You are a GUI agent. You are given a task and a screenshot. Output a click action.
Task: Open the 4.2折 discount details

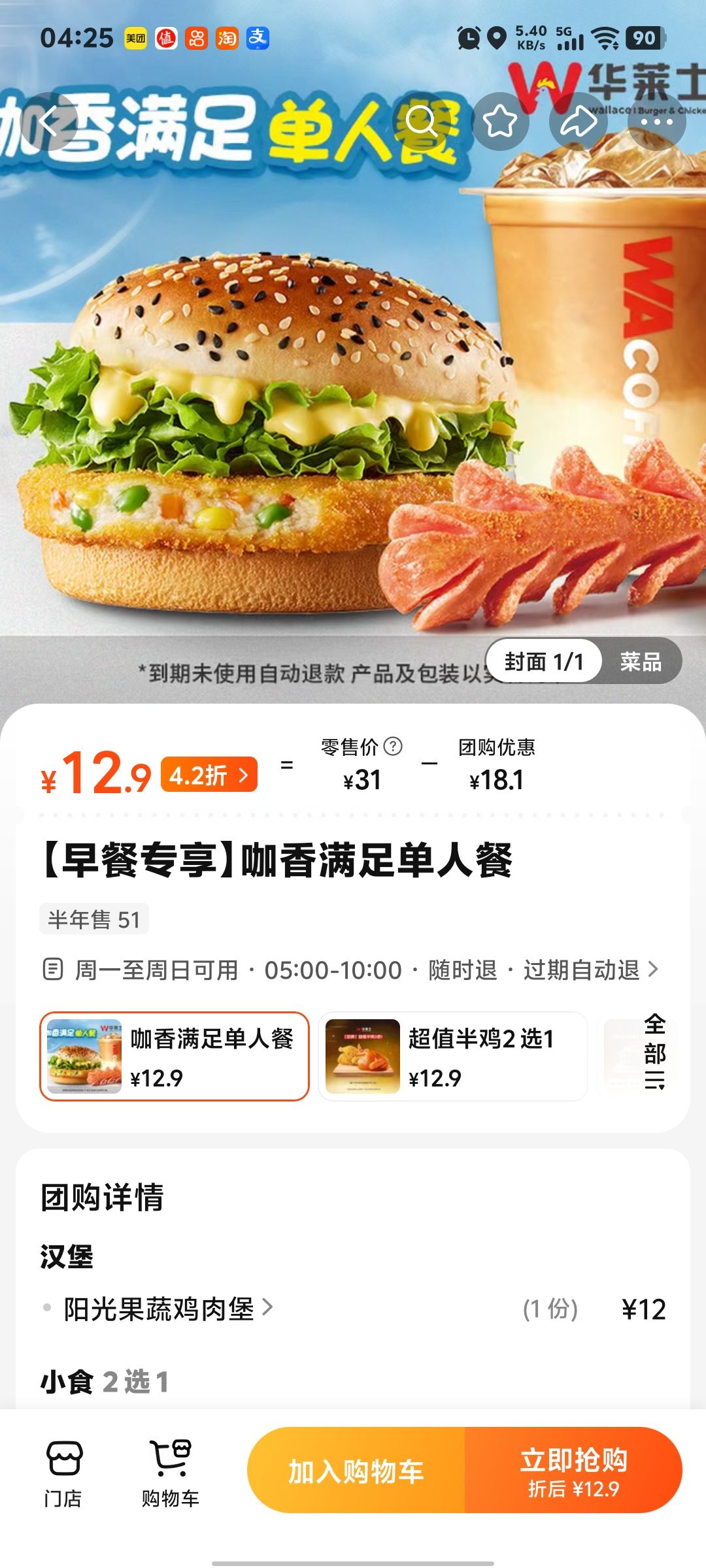click(x=209, y=775)
